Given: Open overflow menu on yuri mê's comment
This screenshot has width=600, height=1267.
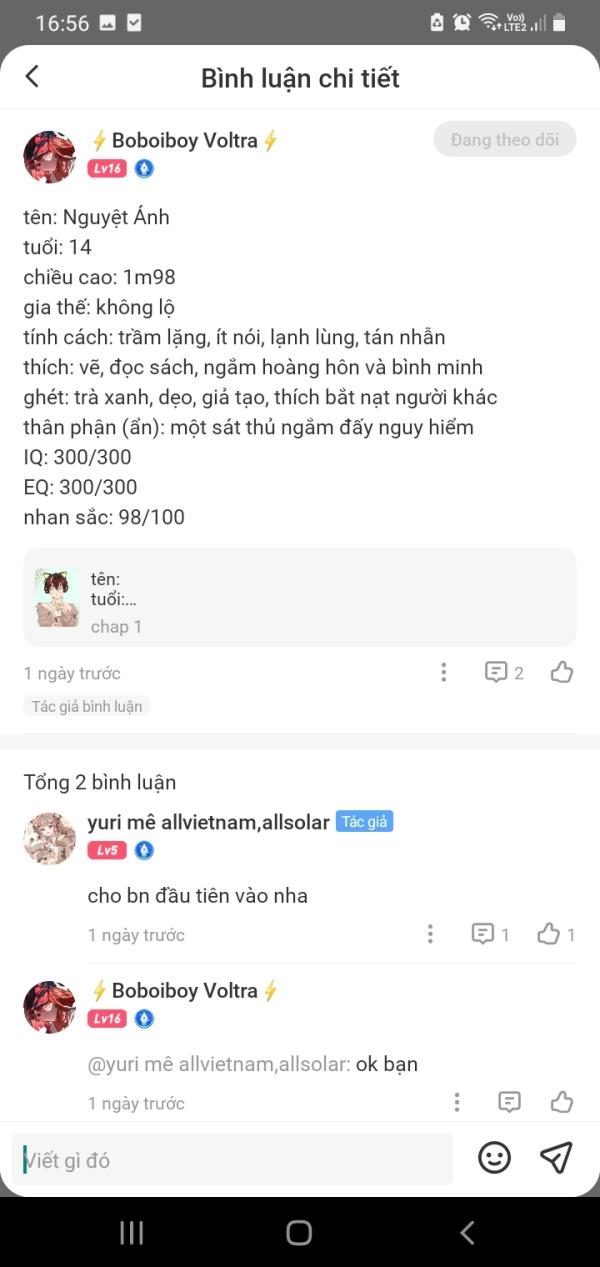Looking at the screenshot, I should tap(430, 934).
